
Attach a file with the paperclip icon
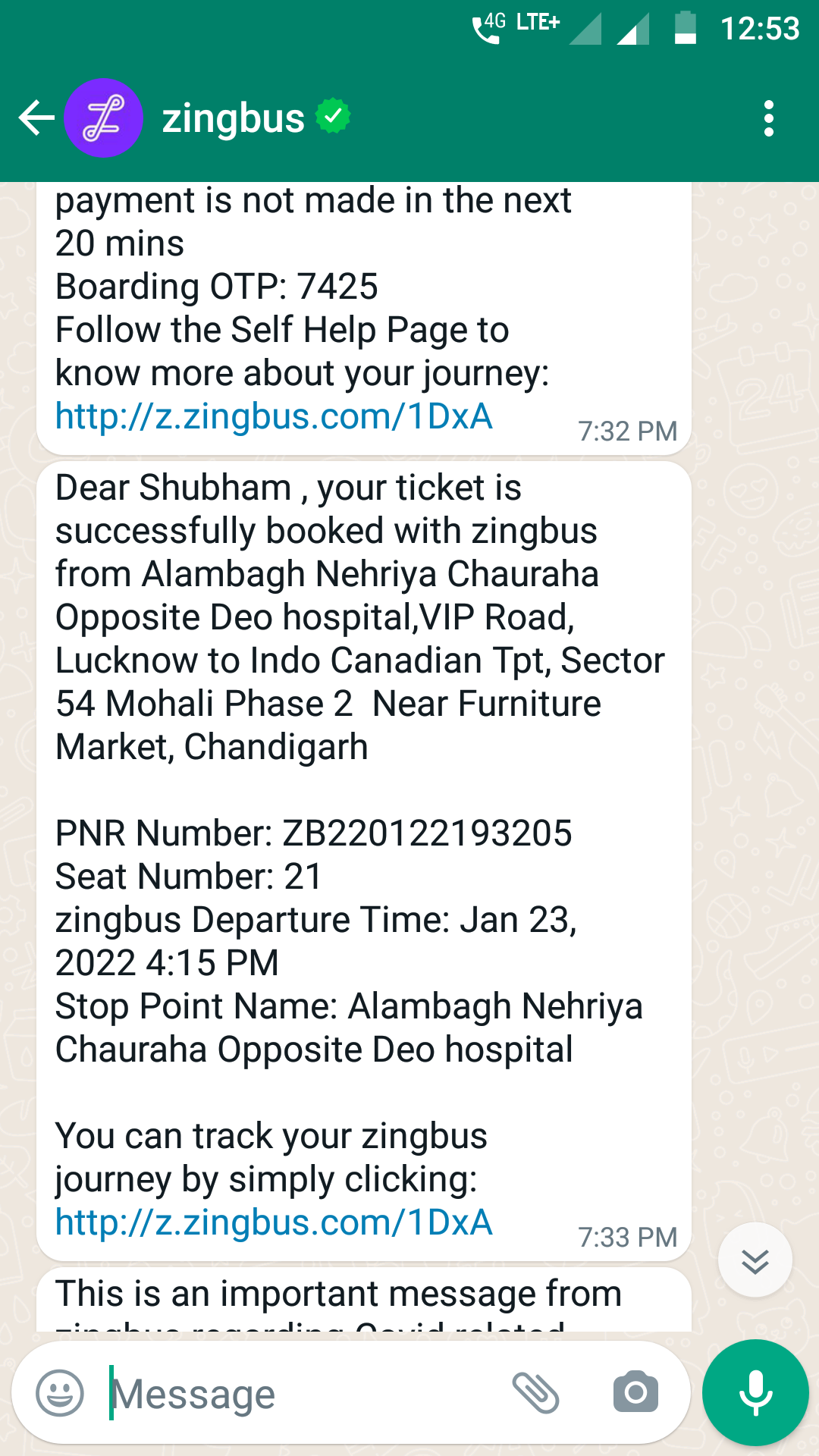click(x=535, y=1393)
